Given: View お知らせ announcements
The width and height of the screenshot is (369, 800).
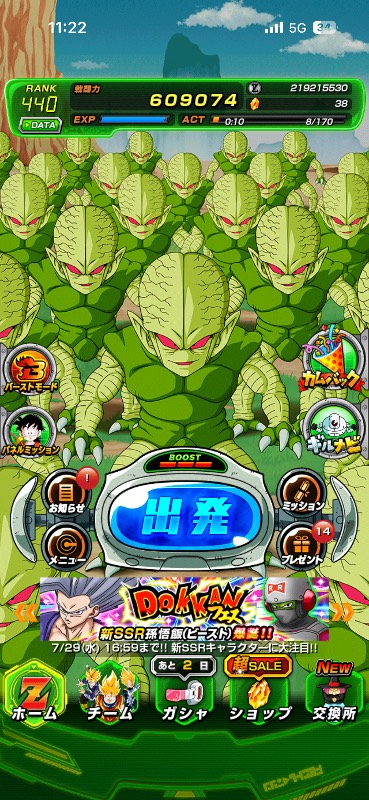Looking at the screenshot, I should 67,492.
